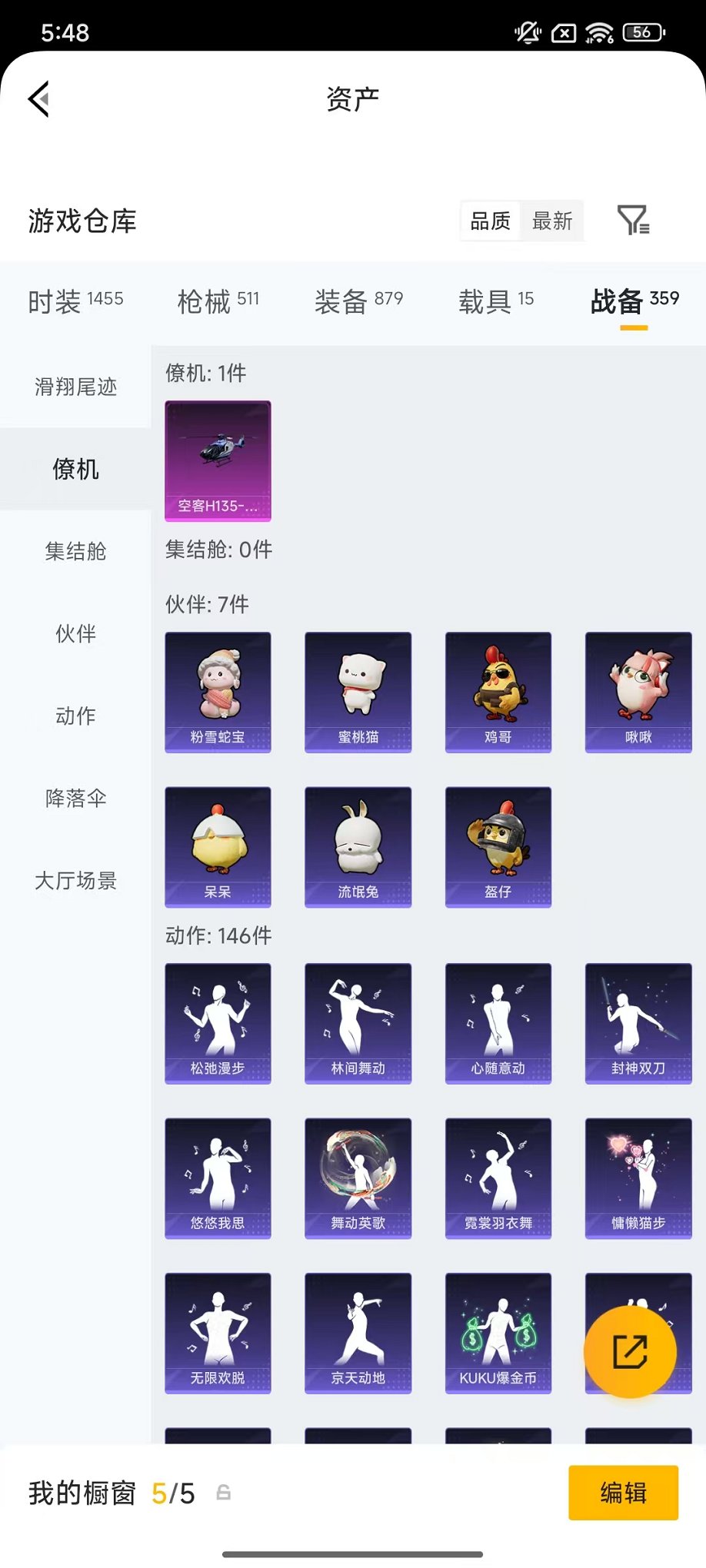Image resolution: width=706 pixels, height=1568 pixels.
Task: Switch to the 时装 tab
Action: [x=75, y=301]
